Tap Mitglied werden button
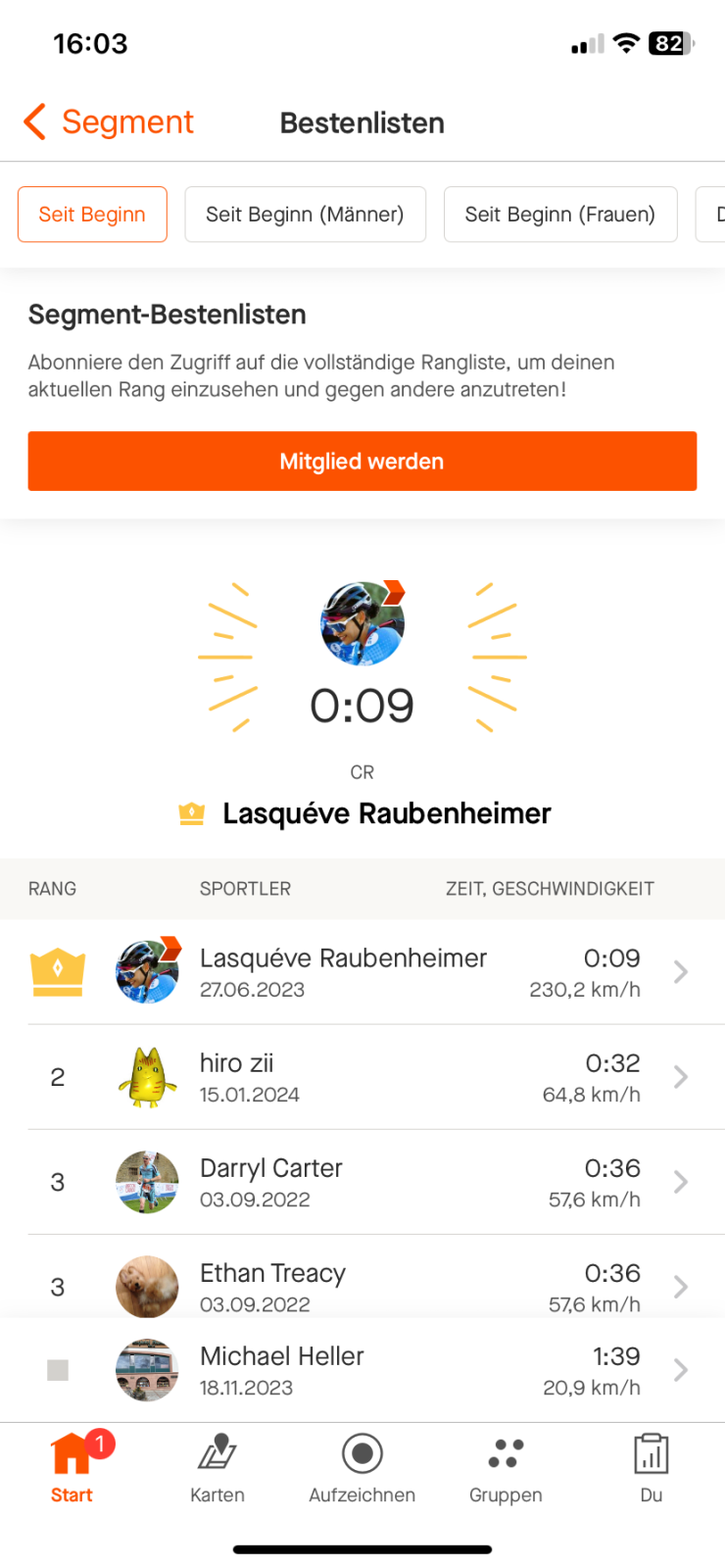The image size is (725, 1568). click(x=362, y=462)
